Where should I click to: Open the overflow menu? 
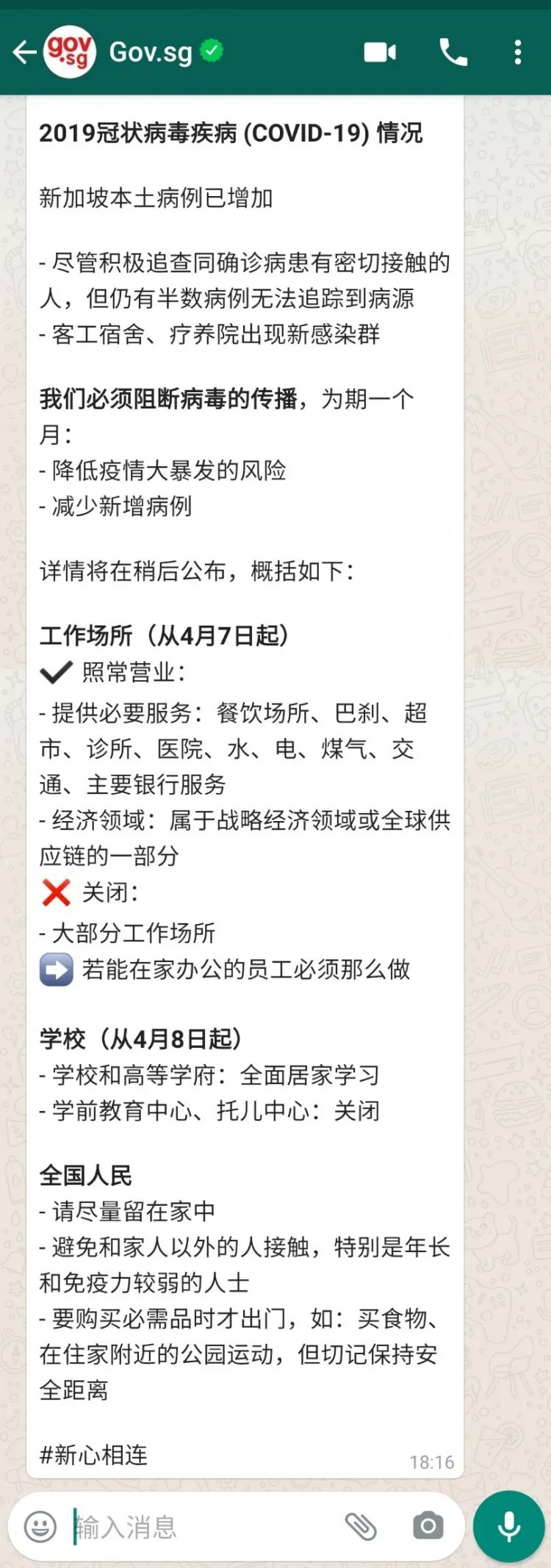point(518,52)
